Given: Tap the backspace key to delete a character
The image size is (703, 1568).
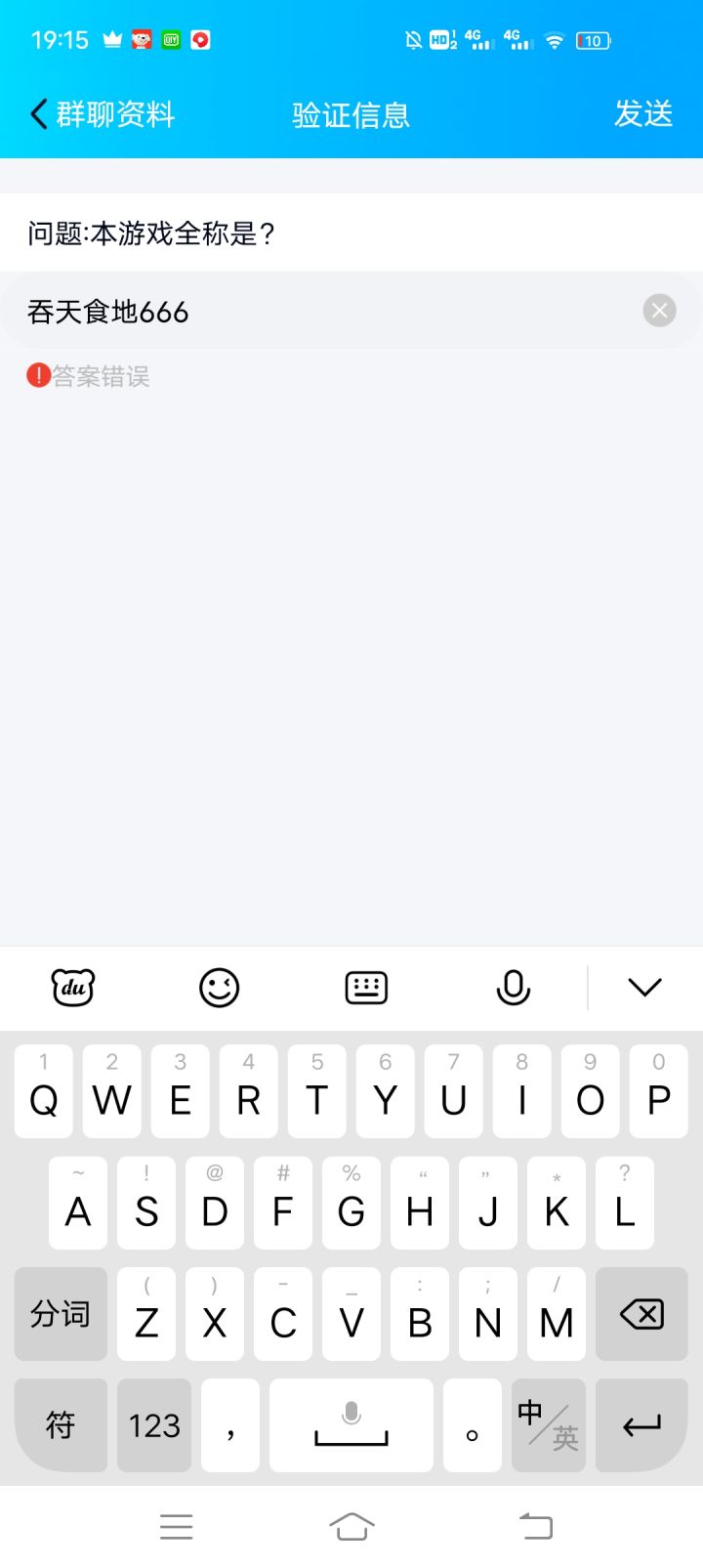Looking at the screenshot, I should 641,1314.
